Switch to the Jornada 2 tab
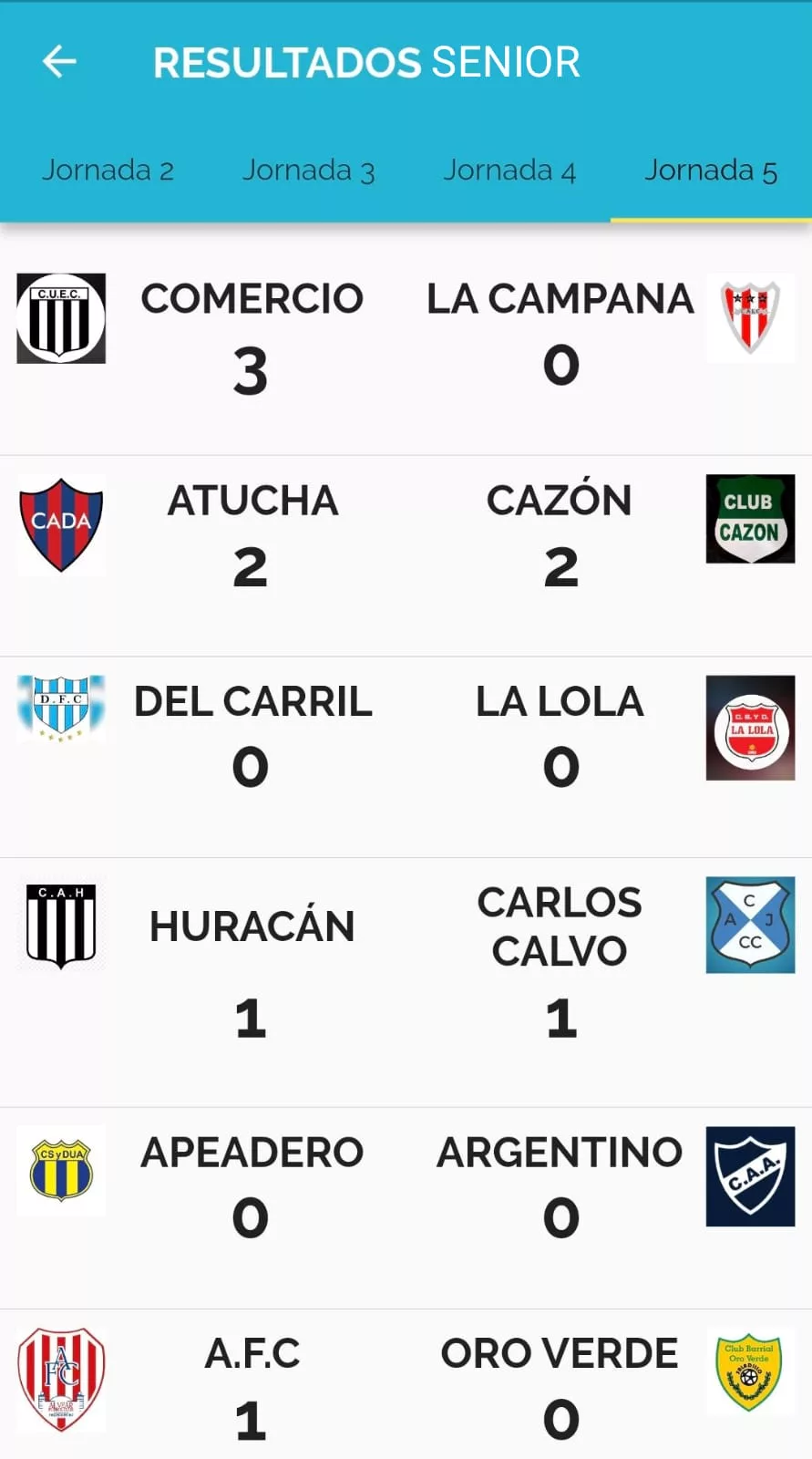 108,171
